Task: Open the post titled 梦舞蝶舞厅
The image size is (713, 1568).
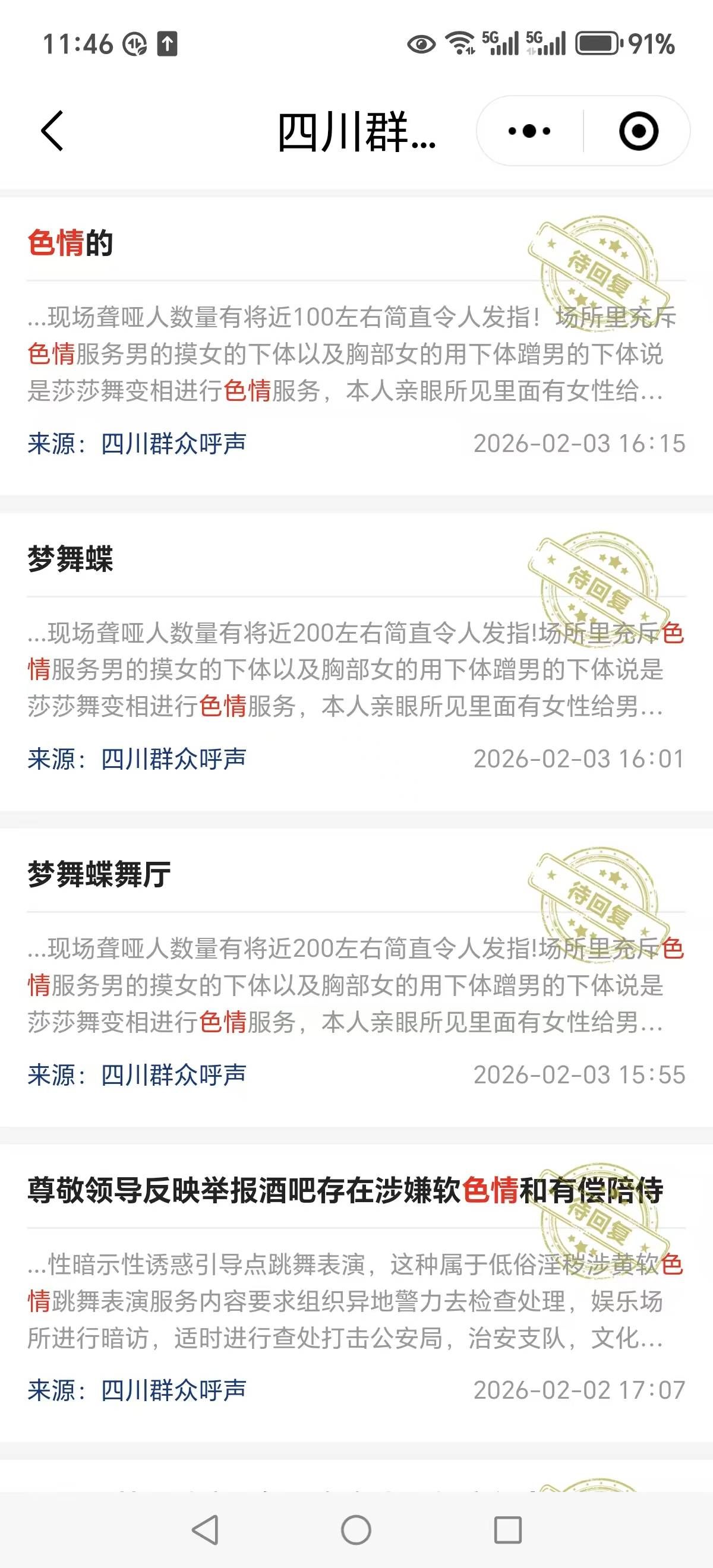Action: coord(99,875)
